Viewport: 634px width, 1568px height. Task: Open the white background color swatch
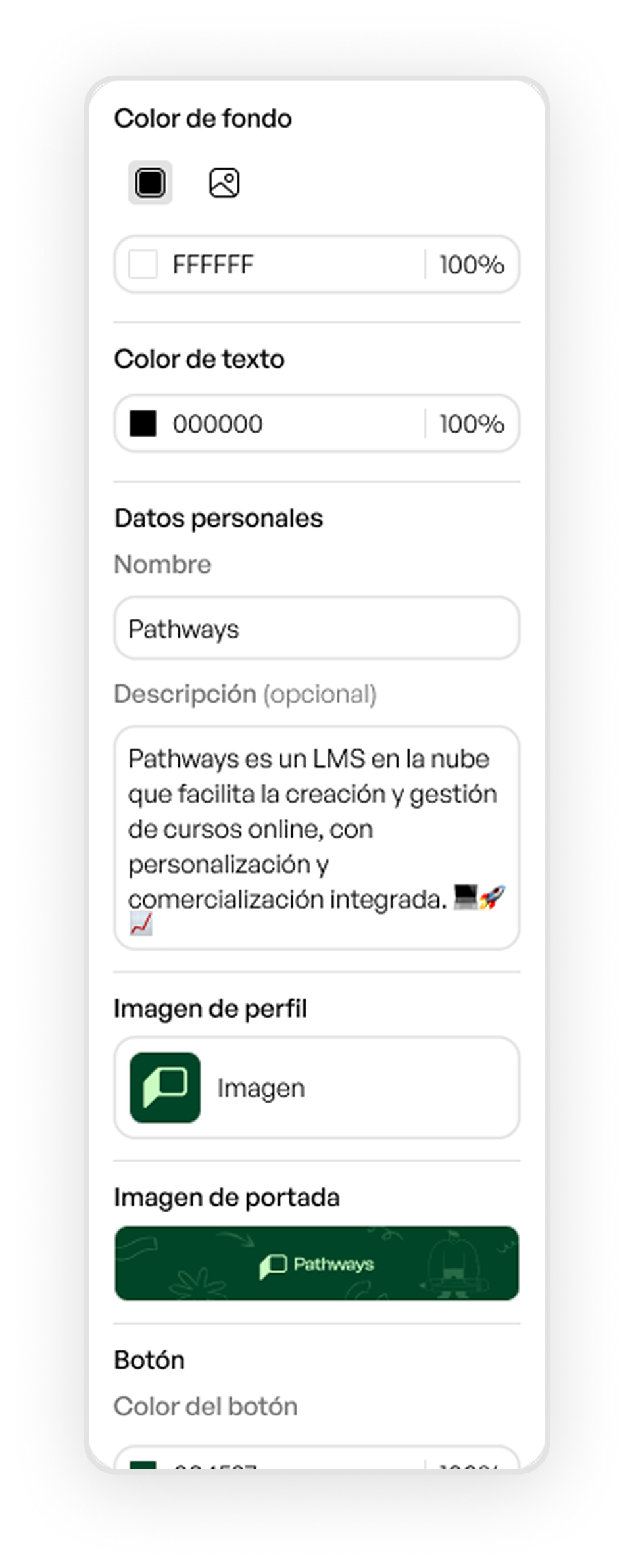tap(143, 264)
